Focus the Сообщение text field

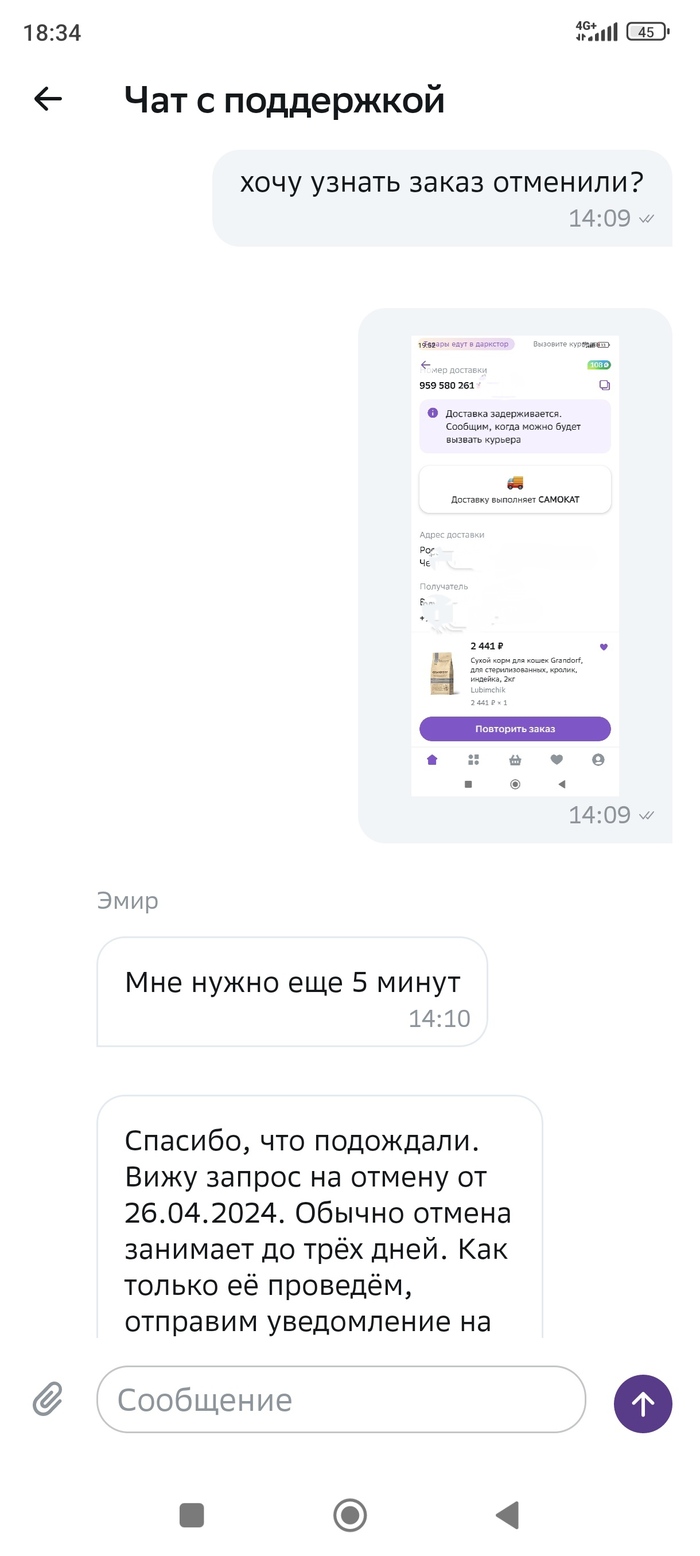pyautogui.click(x=340, y=1399)
